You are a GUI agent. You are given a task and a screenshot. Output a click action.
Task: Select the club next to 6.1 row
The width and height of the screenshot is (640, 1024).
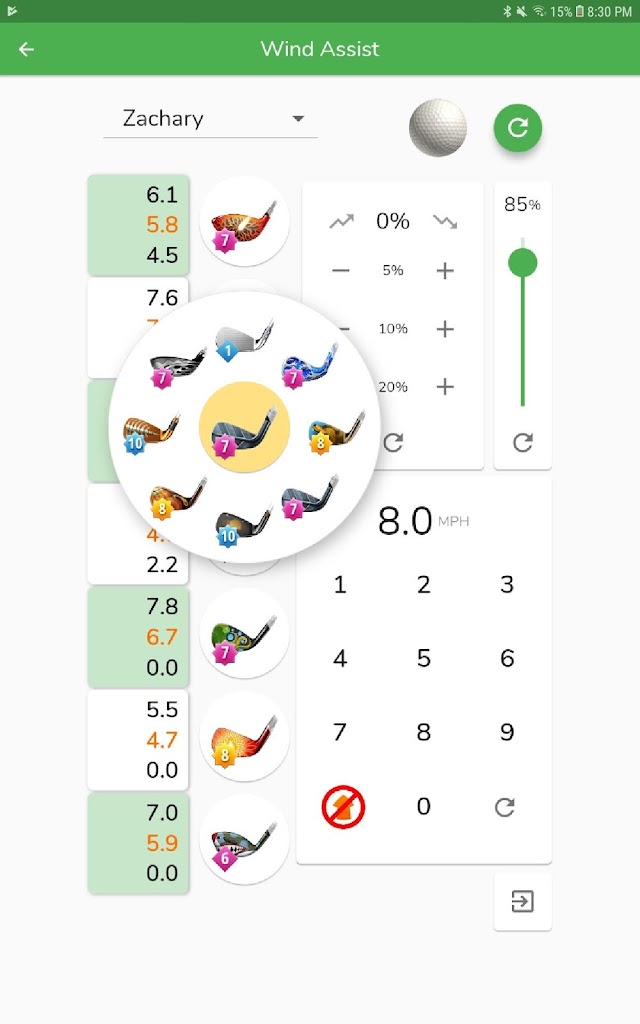[x=244, y=221]
